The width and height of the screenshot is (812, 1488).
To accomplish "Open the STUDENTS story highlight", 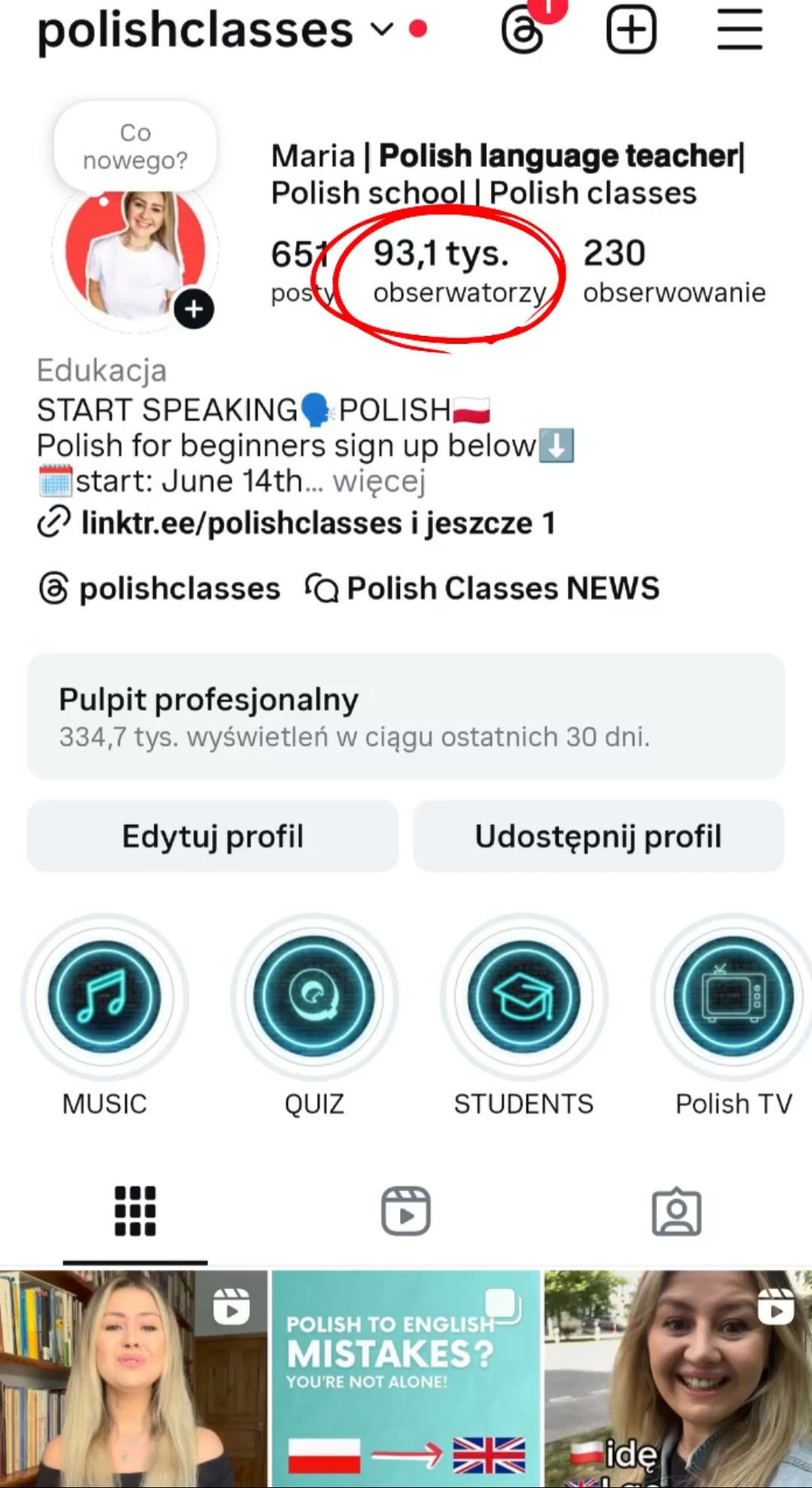I will (523, 997).
